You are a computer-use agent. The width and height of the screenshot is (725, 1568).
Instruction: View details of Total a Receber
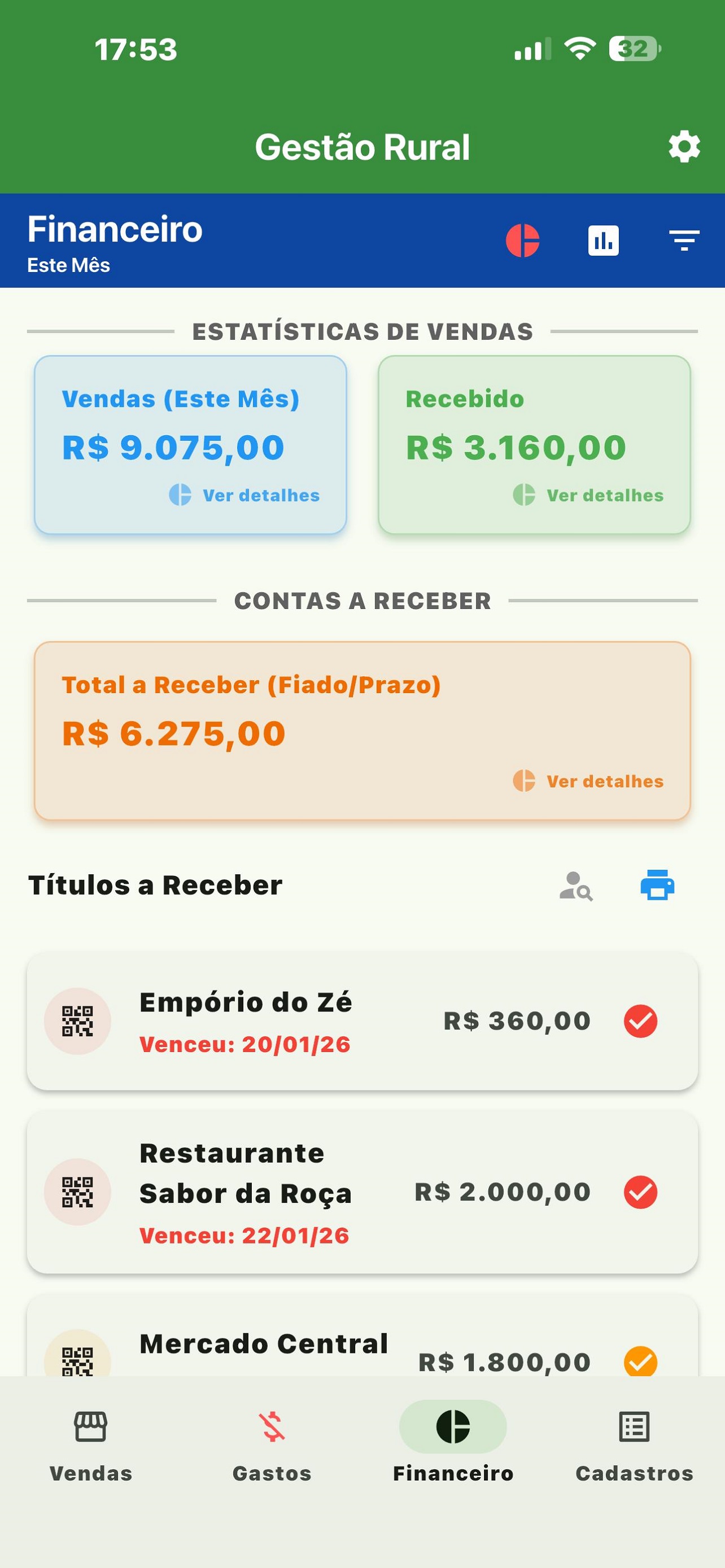pyautogui.click(x=589, y=782)
